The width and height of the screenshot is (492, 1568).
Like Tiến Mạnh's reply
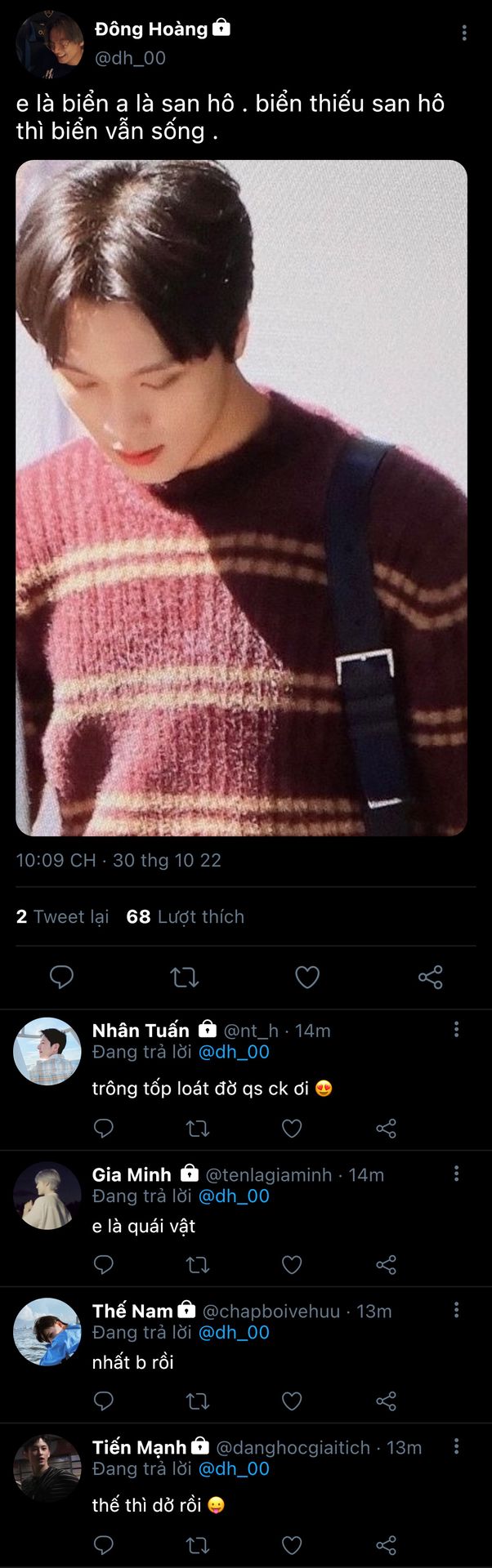coord(292,1544)
